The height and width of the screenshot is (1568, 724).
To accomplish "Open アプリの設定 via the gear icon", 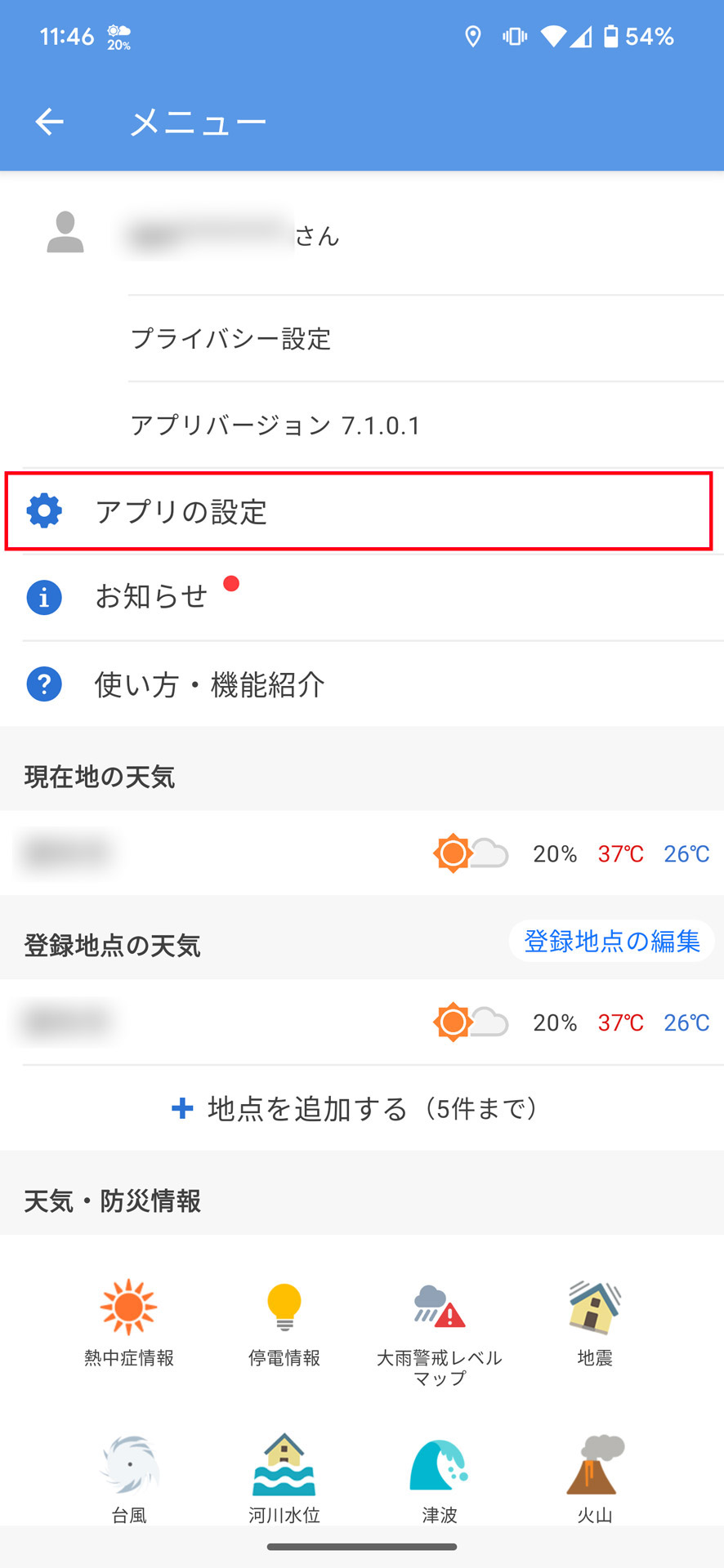I will 43,510.
